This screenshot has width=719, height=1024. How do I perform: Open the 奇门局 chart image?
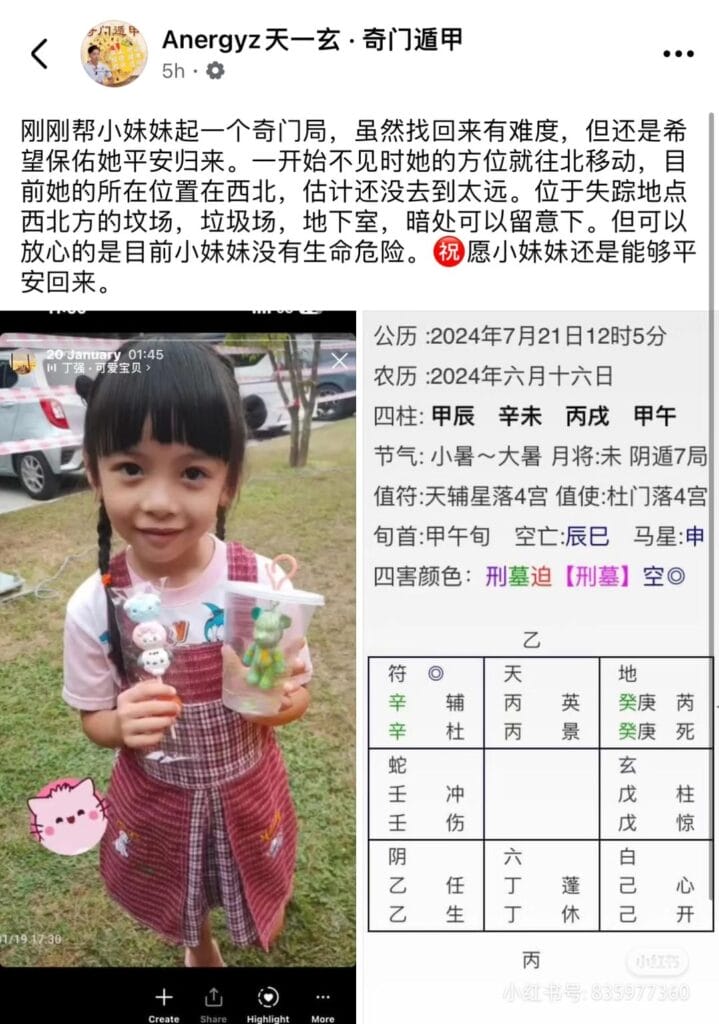[x=539, y=660]
